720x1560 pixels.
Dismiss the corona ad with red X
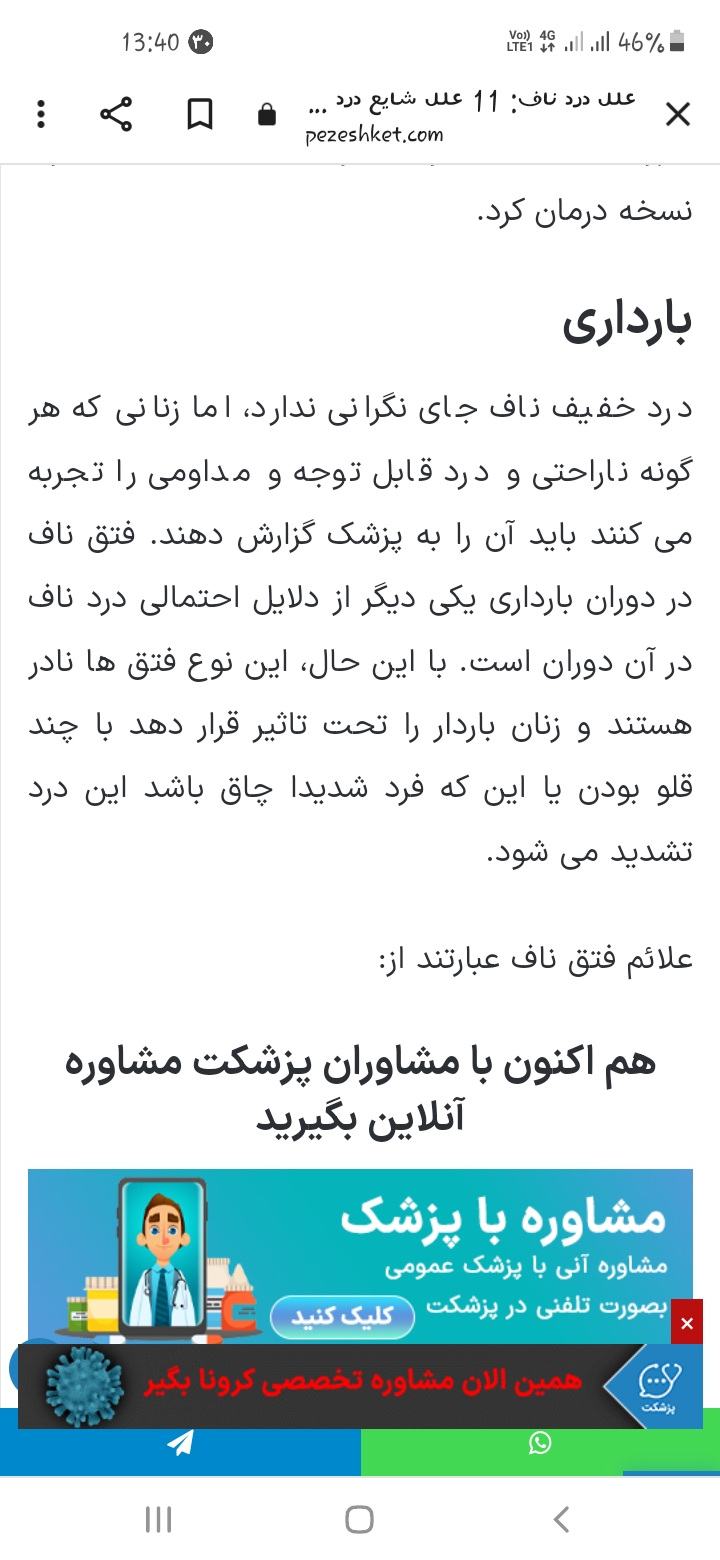click(x=687, y=1323)
